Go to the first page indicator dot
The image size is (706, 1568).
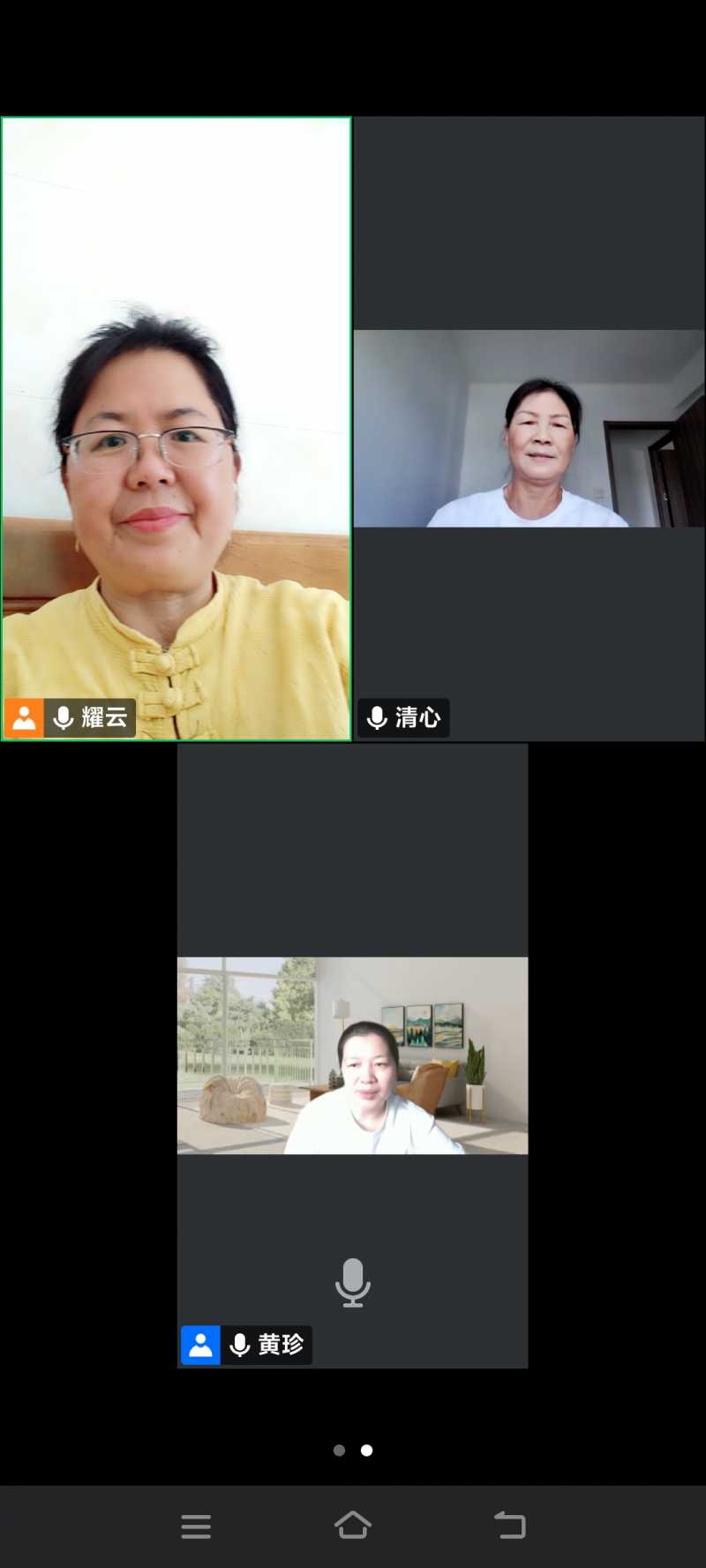point(339,1450)
